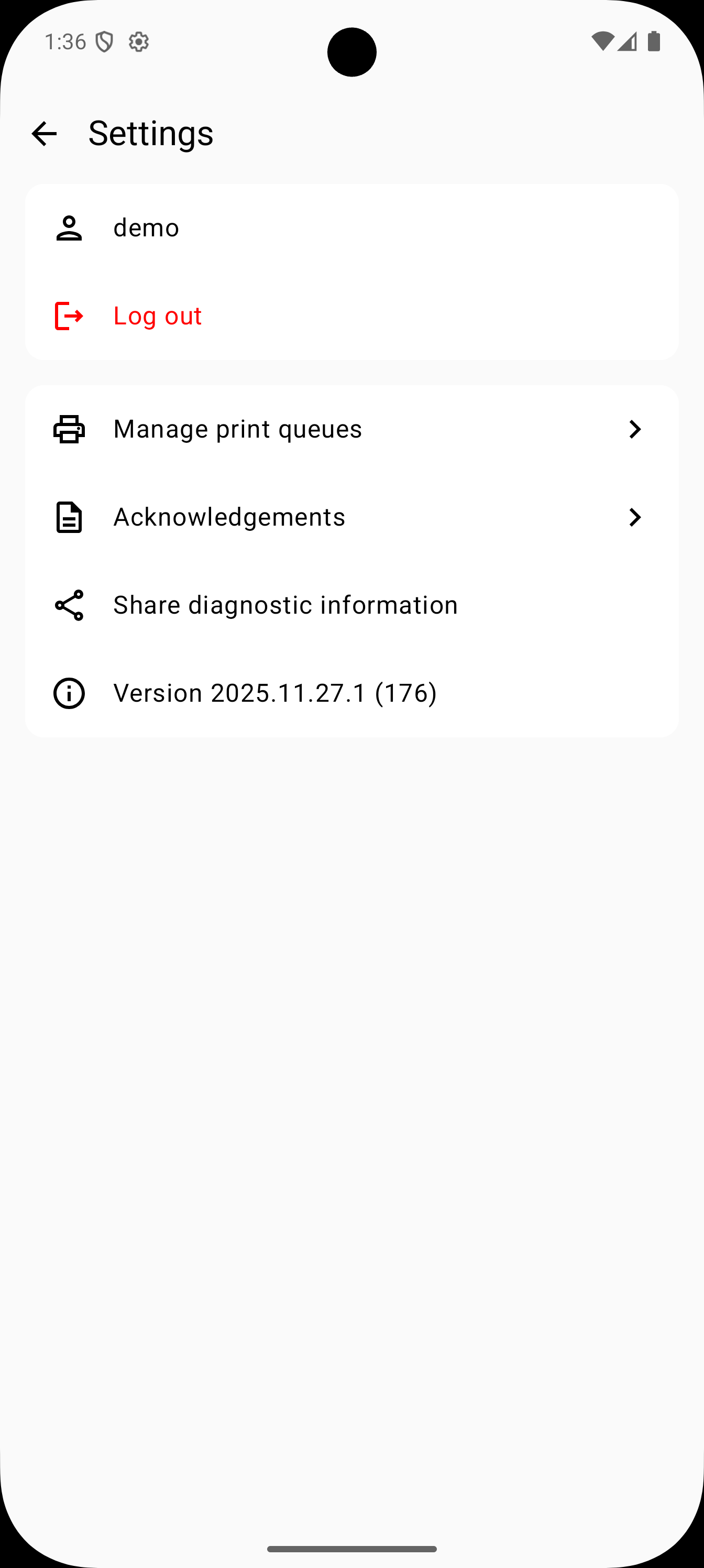Click the info icon next to the version number
Image resolution: width=704 pixels, height=1568 pixels.
[69, 693]
